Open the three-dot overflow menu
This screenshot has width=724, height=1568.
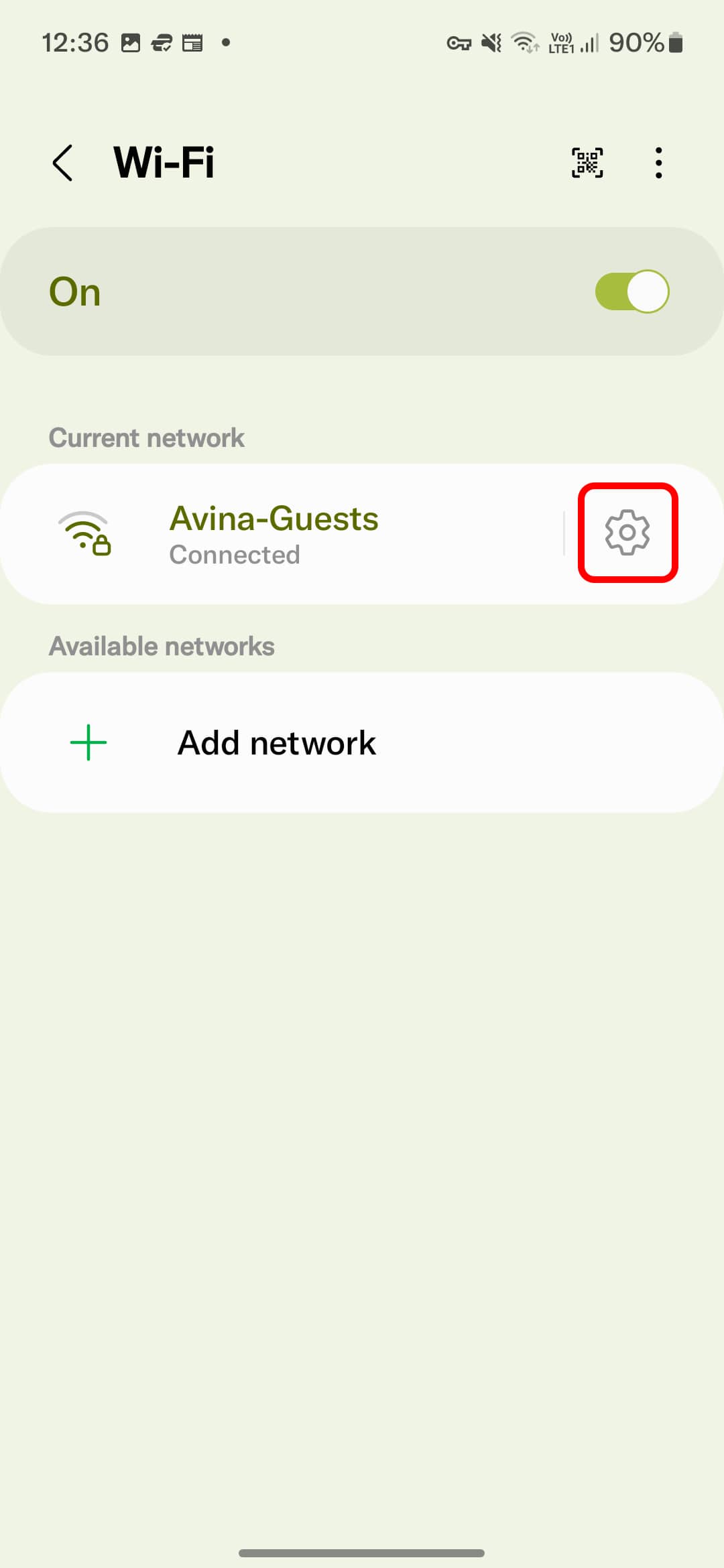tap(659, 163)
